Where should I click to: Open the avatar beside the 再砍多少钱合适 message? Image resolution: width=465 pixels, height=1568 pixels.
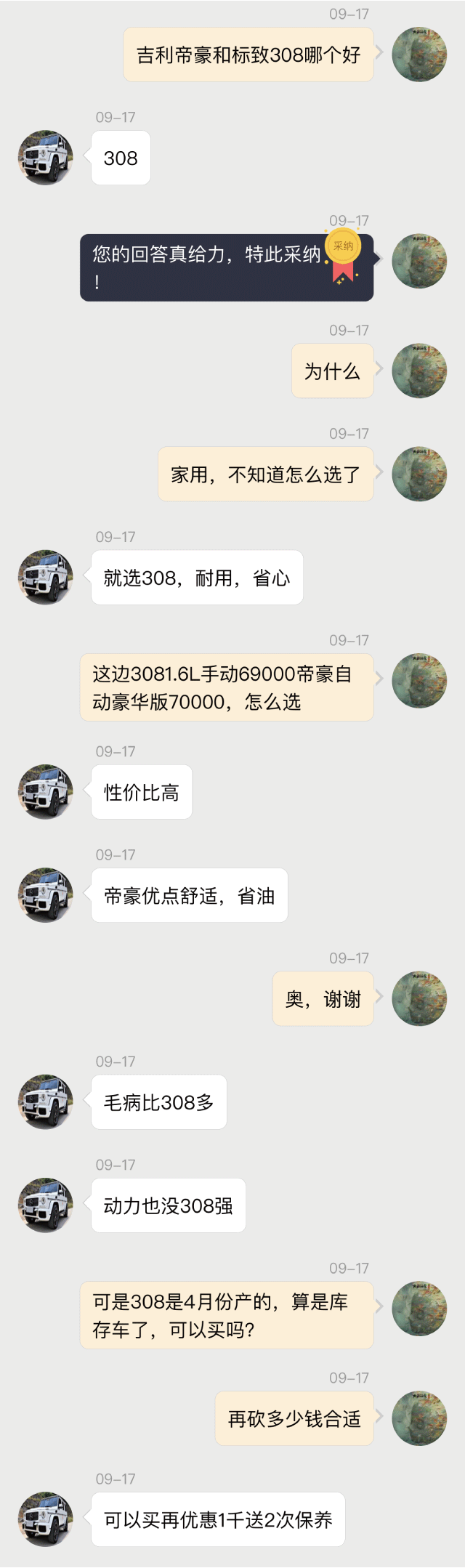coord(419,1418)
